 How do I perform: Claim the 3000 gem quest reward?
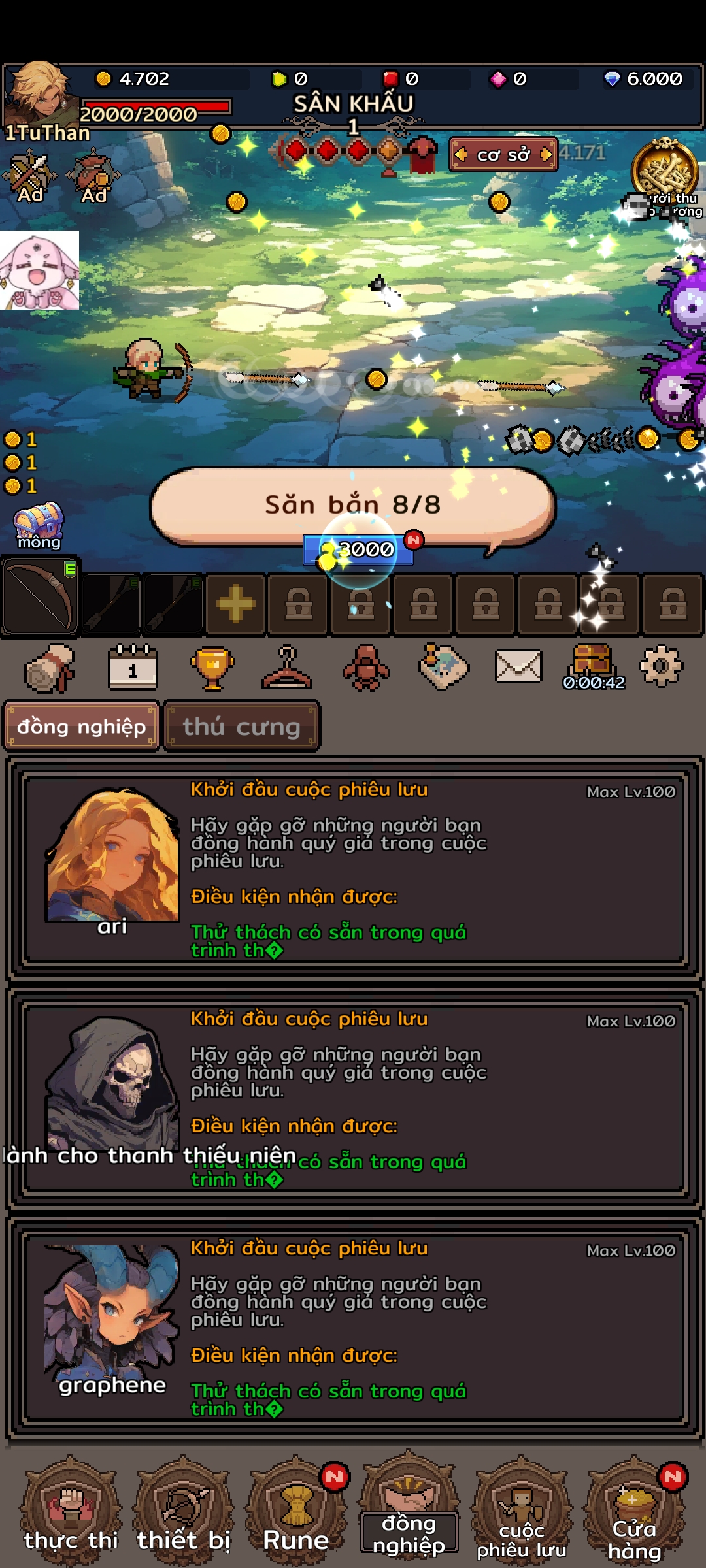(x=358, y=549)
